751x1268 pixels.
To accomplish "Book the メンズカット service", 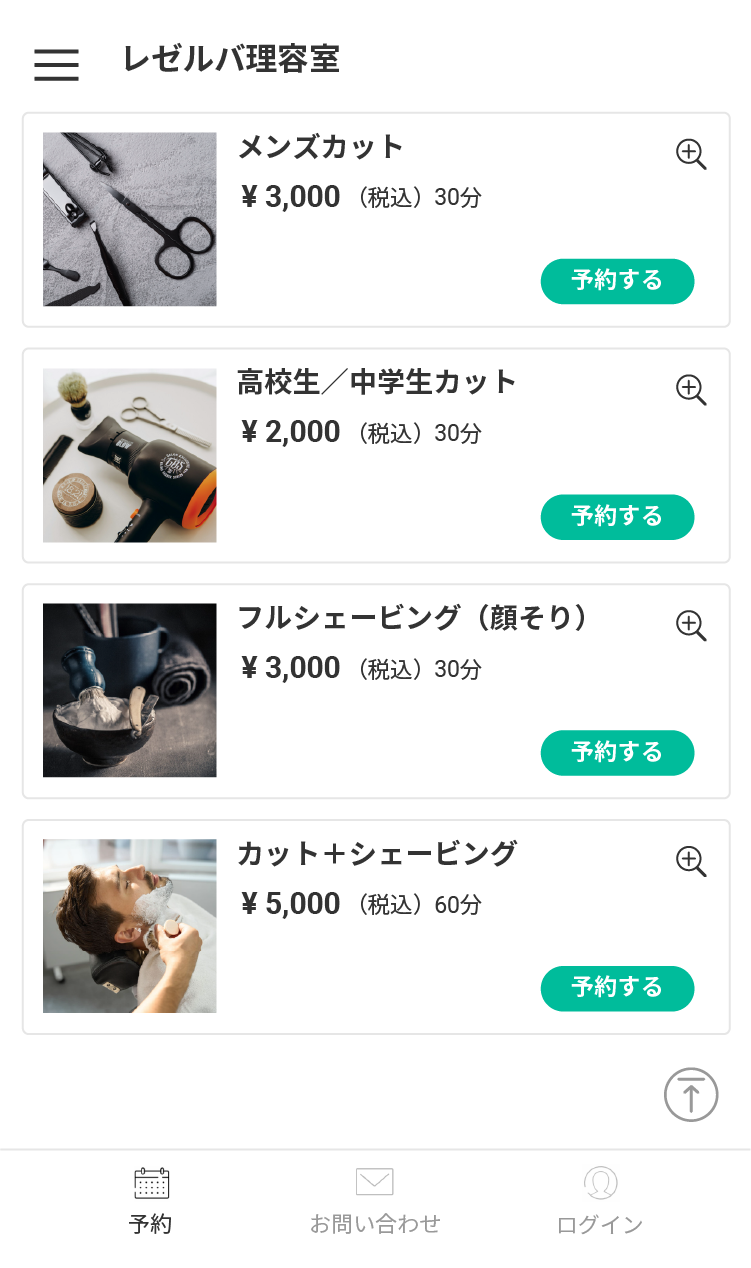I will coord(617,281).
